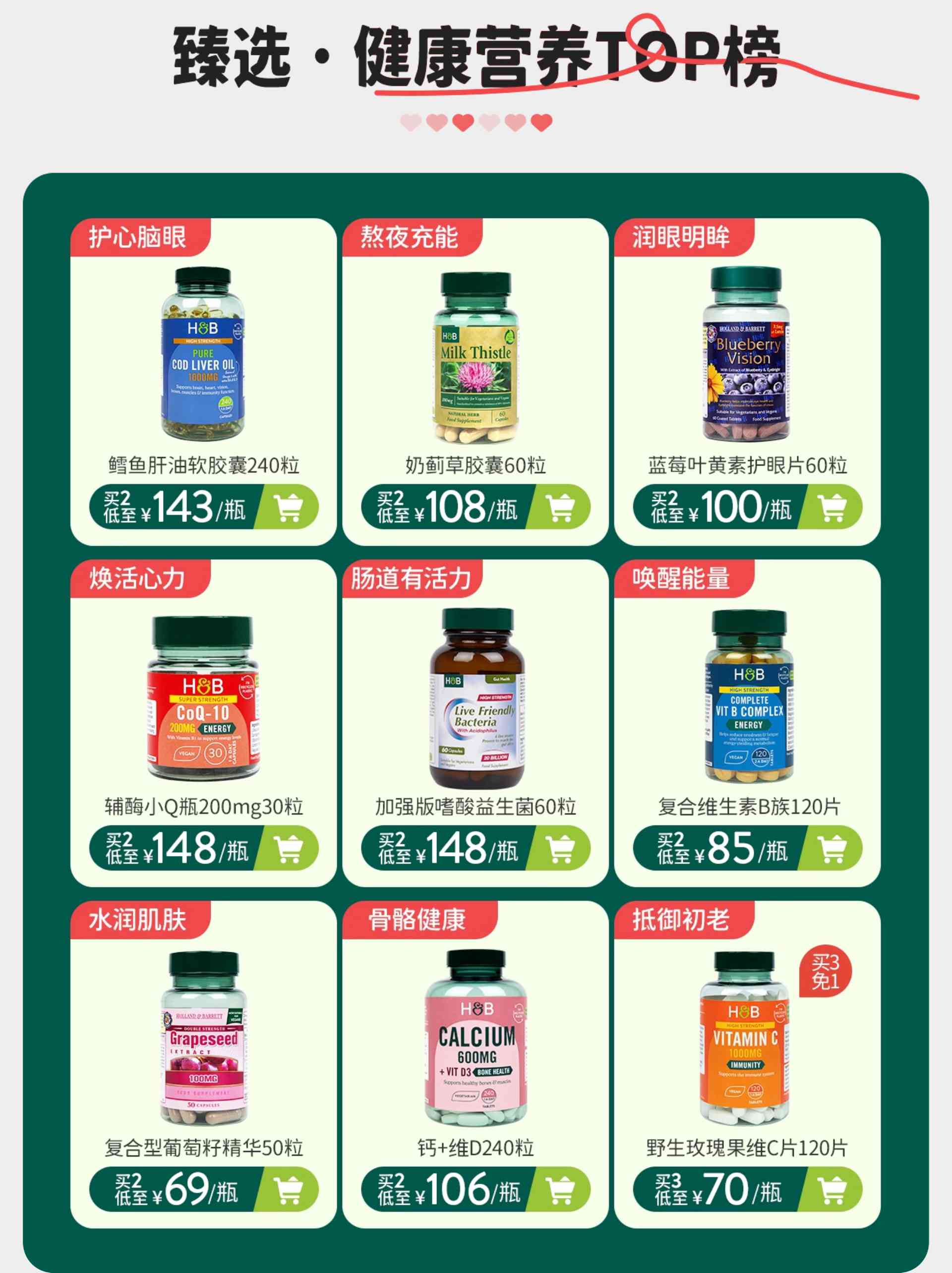This screenshot has height=1273, width=952.
Task: Add Grapeseed Extract capsules to cart
Action: pyautogui.click(x=289, y=1190)
